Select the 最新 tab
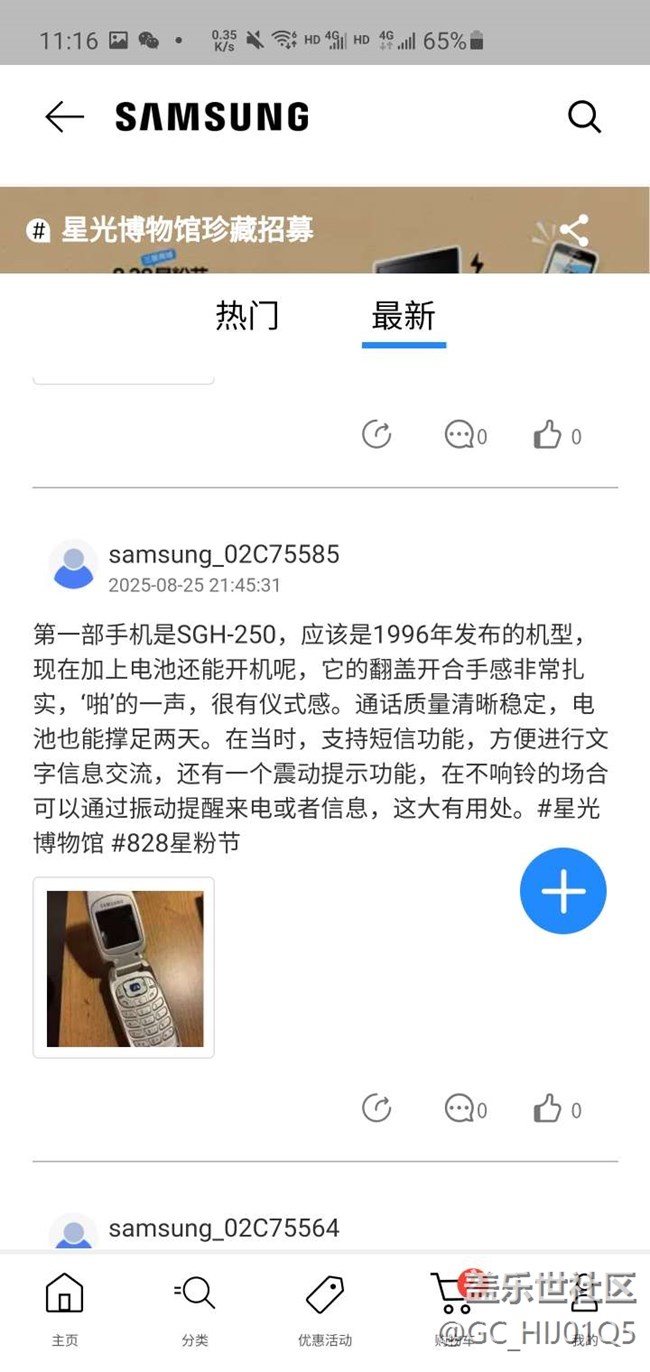This screenshot has width=650, height=1372. pyautogui.click(x=404, y=316)
